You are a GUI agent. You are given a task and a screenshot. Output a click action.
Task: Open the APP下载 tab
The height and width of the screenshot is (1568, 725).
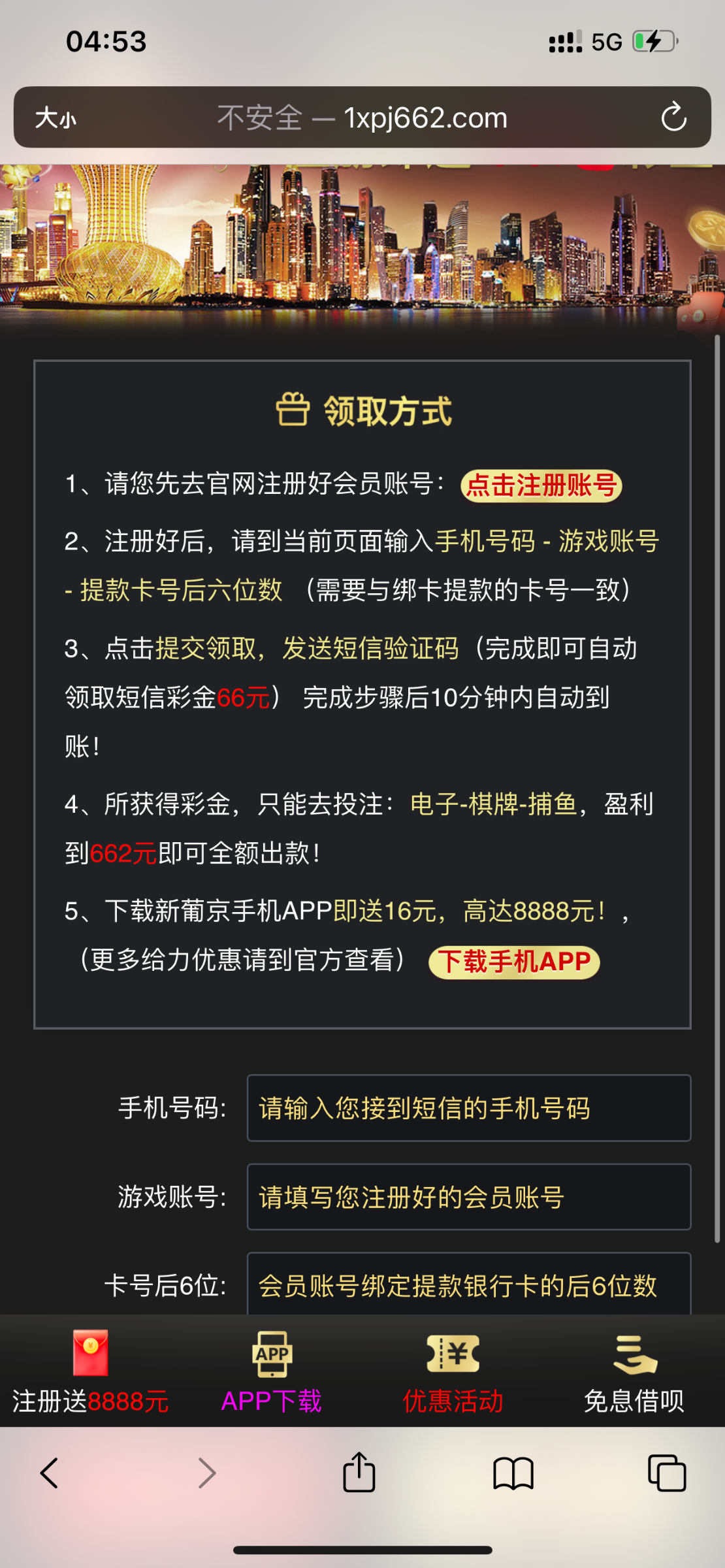[272, 1371]
